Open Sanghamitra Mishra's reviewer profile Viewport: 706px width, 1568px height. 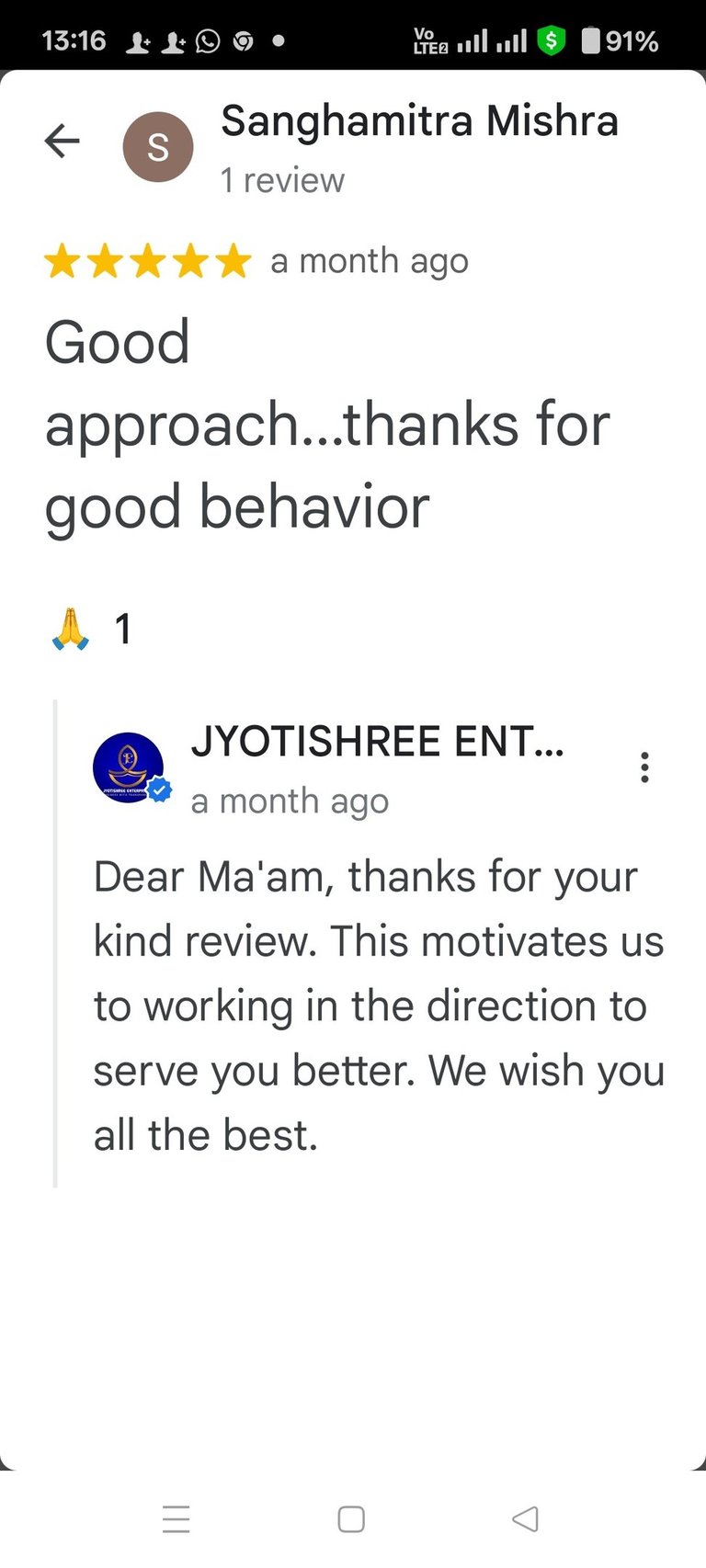(419, 121)
